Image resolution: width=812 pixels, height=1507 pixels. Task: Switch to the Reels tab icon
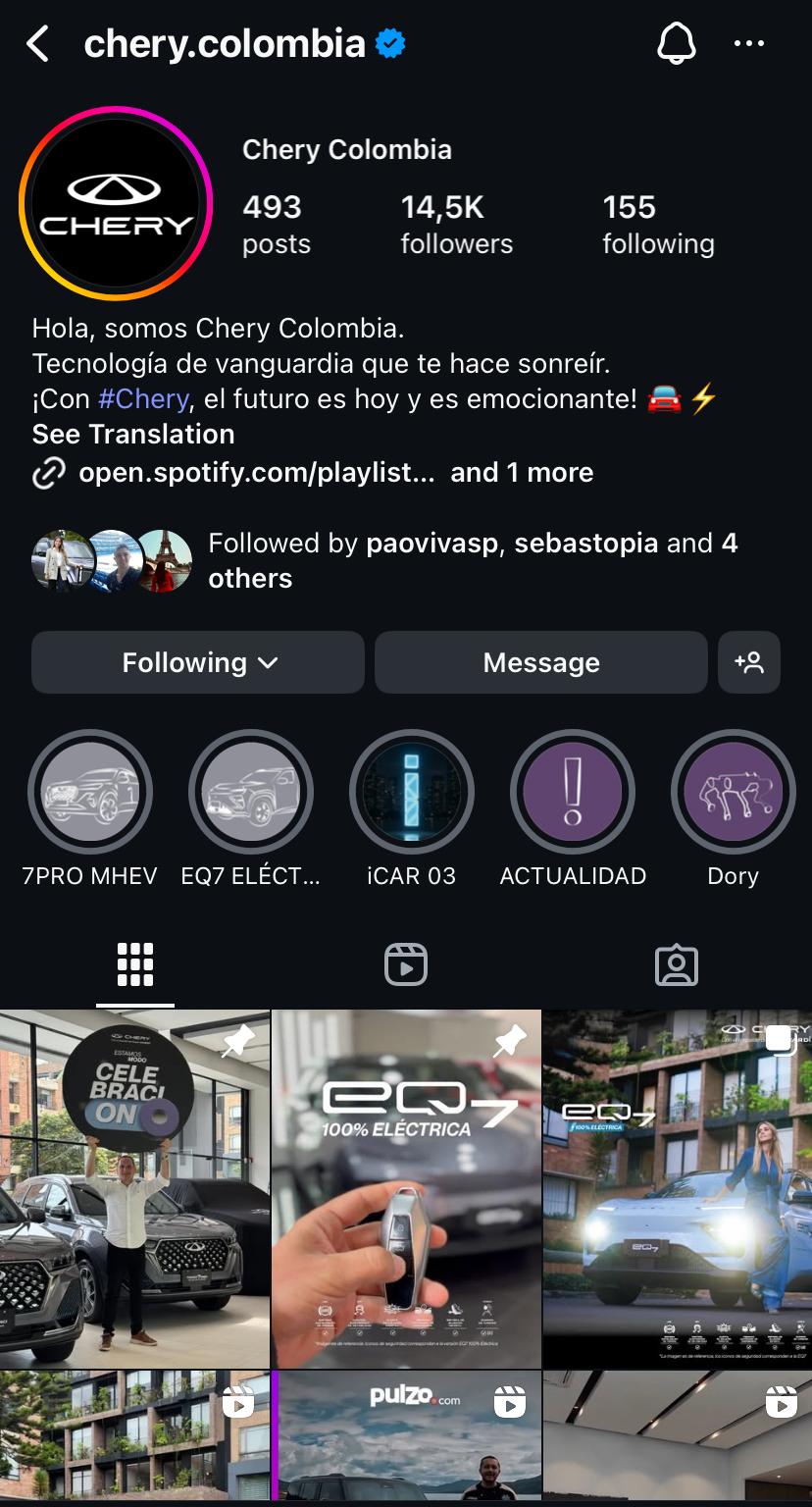pyautogui.click(x=406, y=964)
